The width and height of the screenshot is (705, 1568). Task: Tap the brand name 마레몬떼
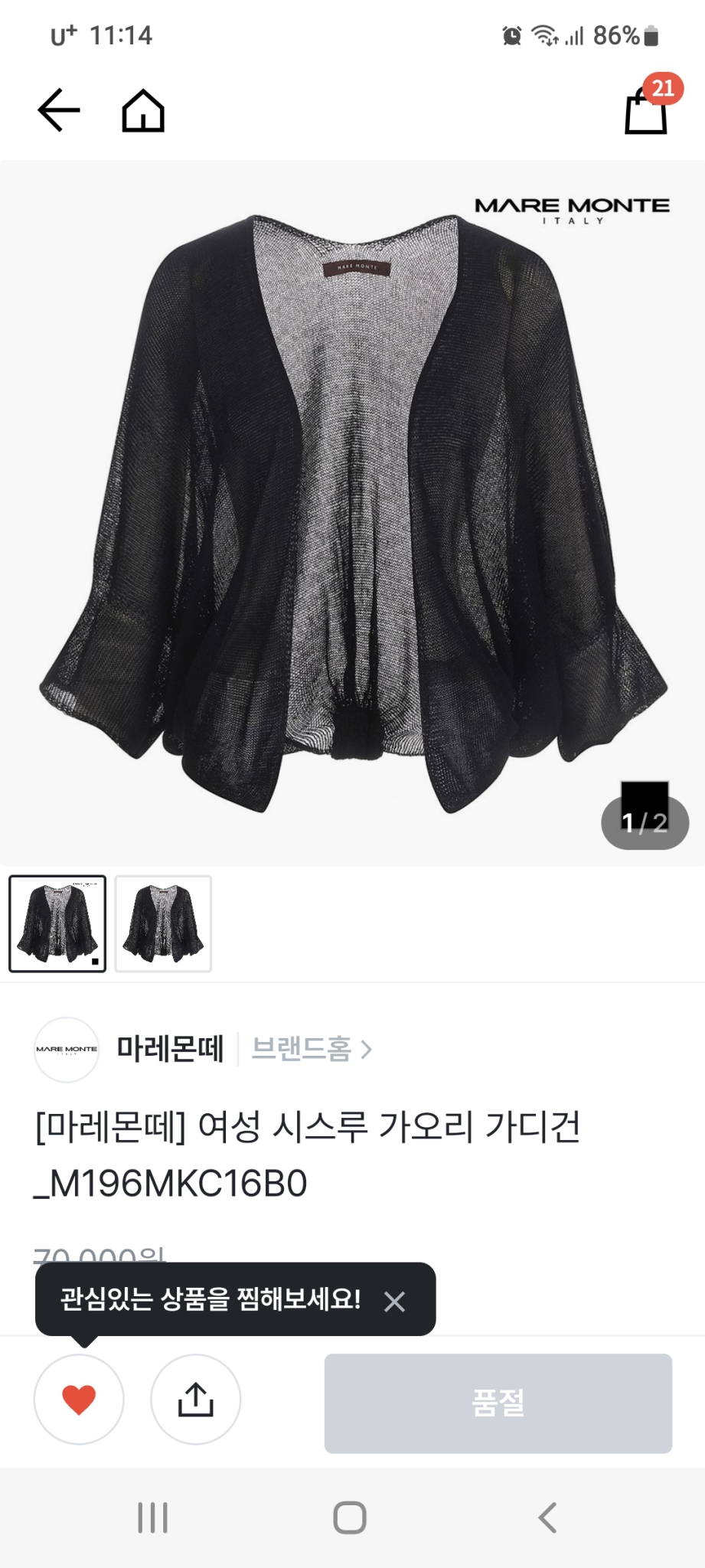(x=170, y=1050)
